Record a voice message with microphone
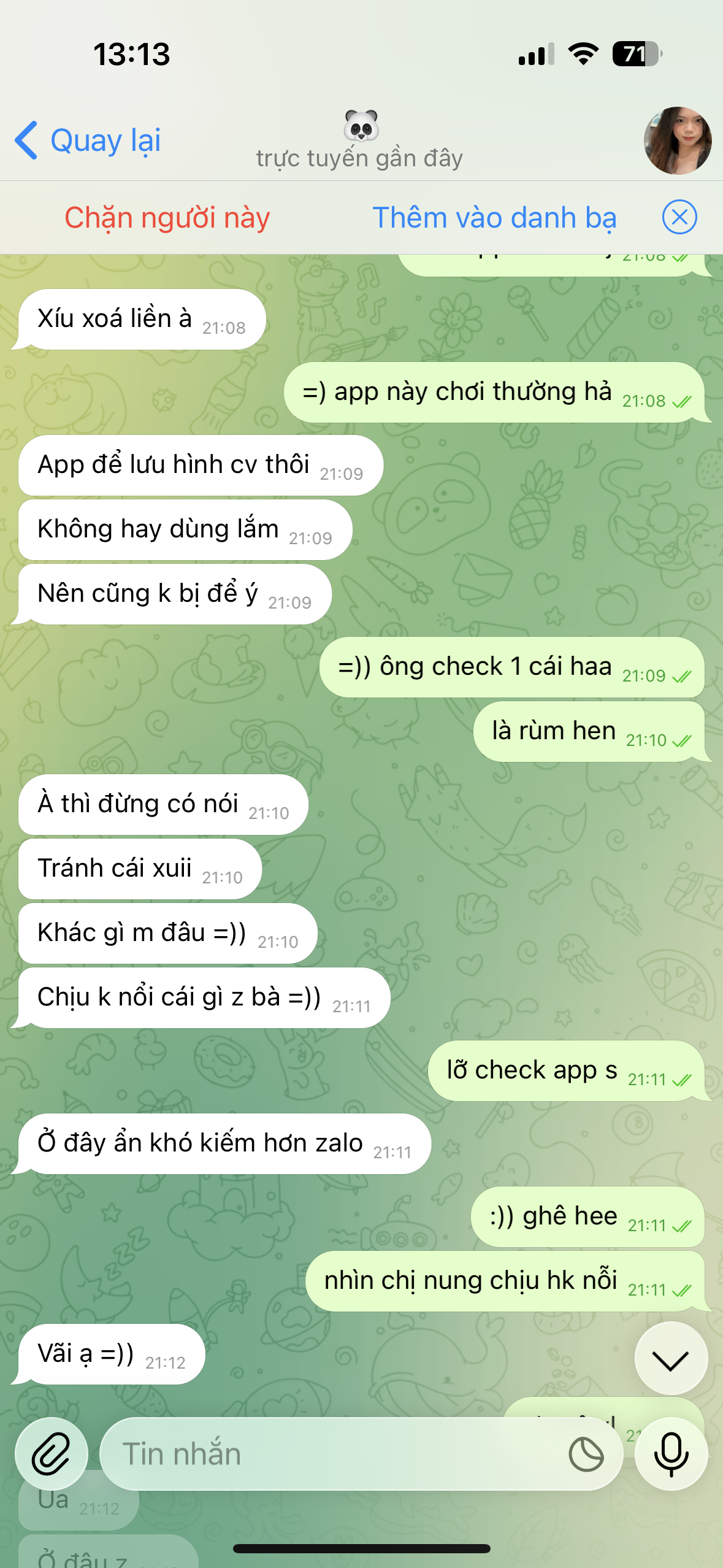723x1568 pixels. tap(671, 1453)
